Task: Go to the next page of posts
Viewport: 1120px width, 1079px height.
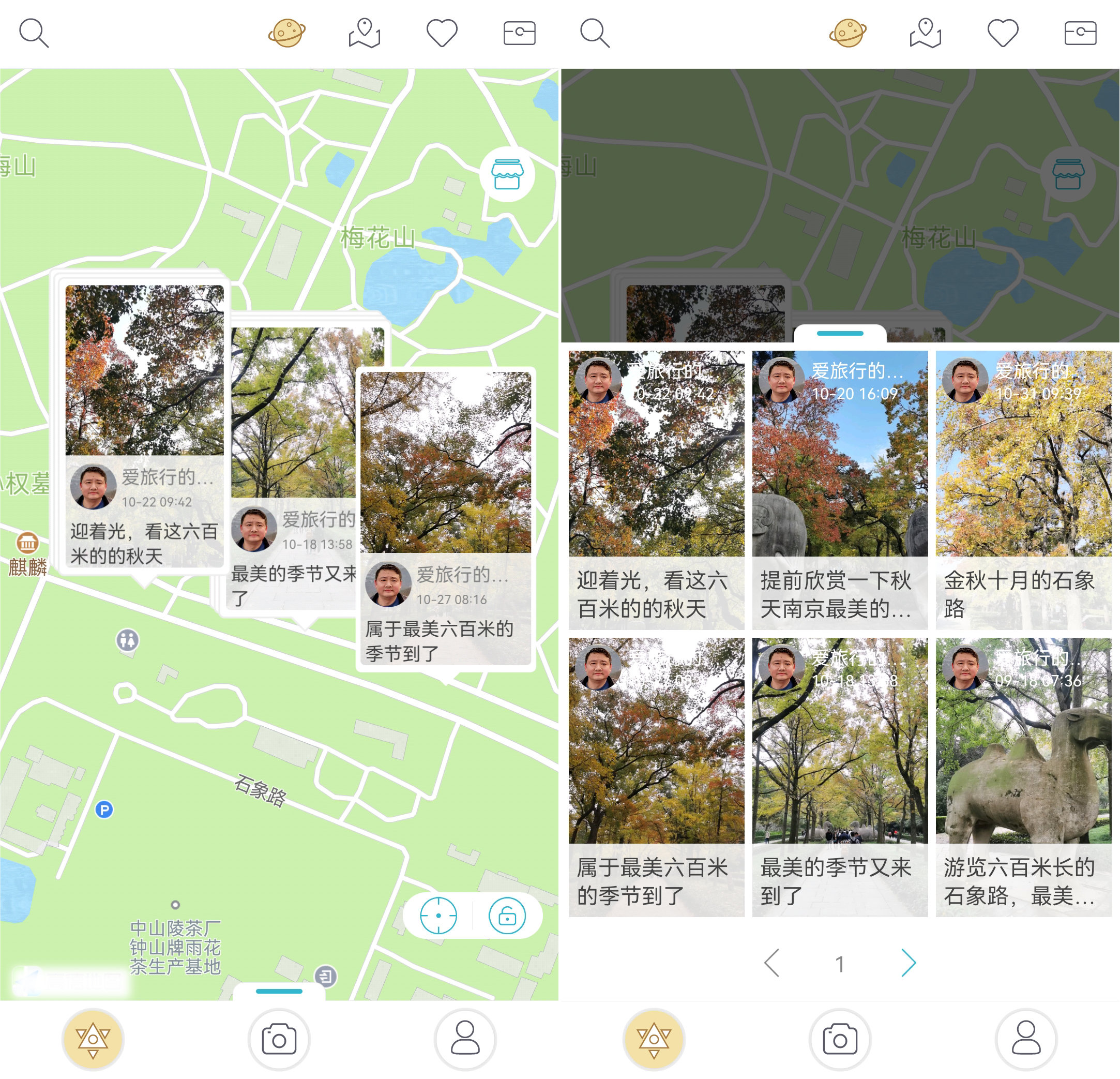Action: pos(909,963)
